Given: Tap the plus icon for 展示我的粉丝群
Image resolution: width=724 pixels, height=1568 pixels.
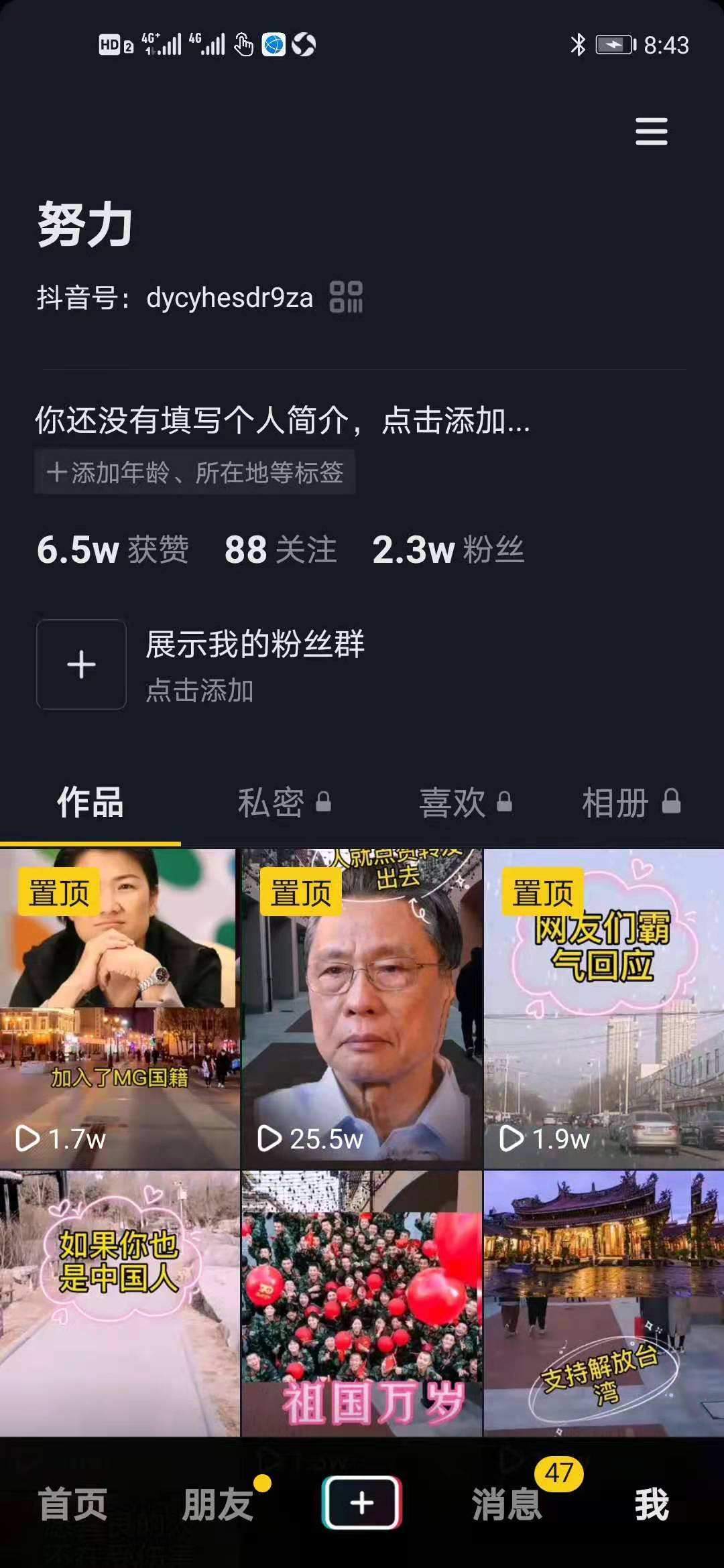Looking at the screenshot, I should pyautogui.click(x=81, y=663).
